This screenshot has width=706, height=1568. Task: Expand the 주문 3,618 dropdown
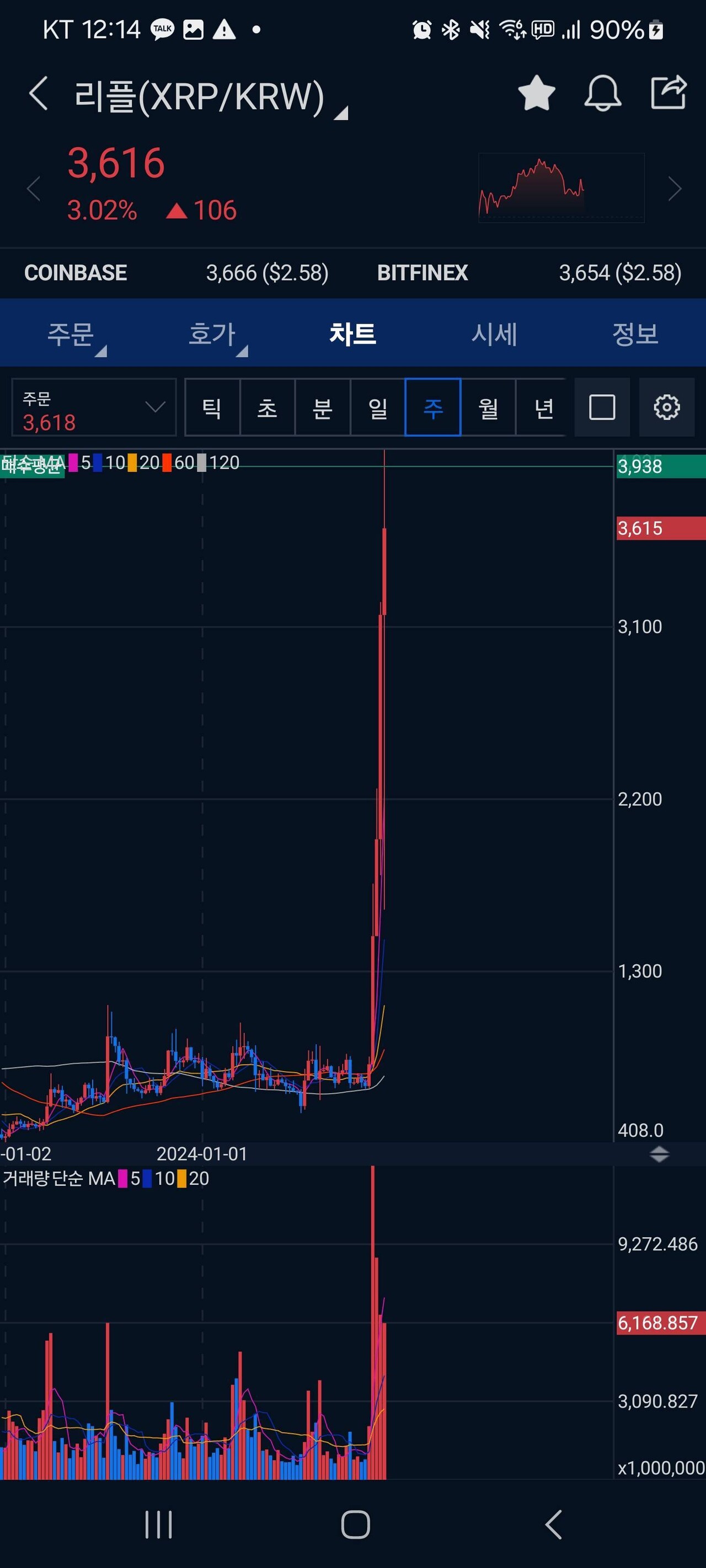point(94,407)
